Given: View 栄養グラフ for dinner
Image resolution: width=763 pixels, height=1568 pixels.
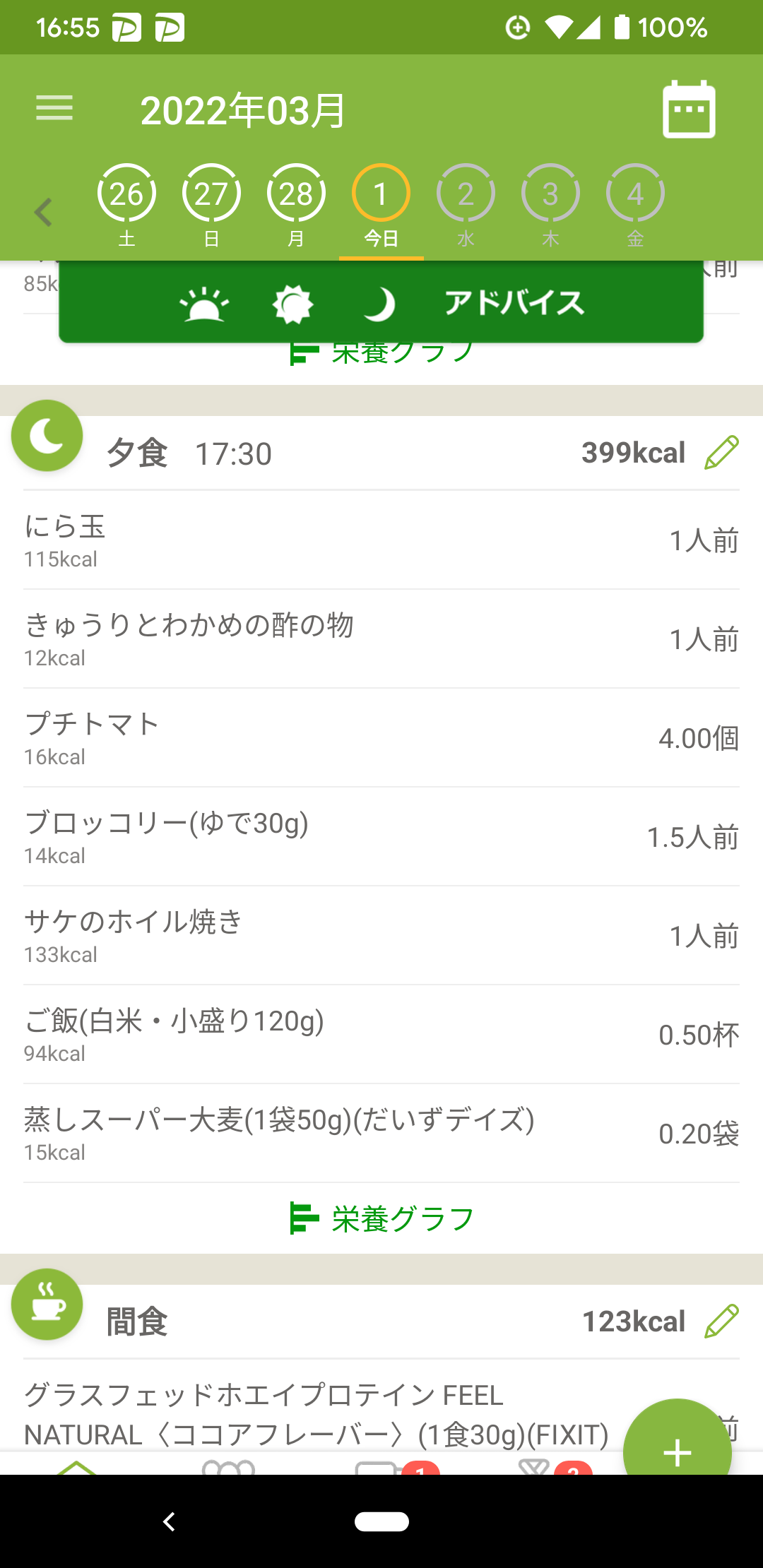Looking at the screenshot, I should (381, 1218).
